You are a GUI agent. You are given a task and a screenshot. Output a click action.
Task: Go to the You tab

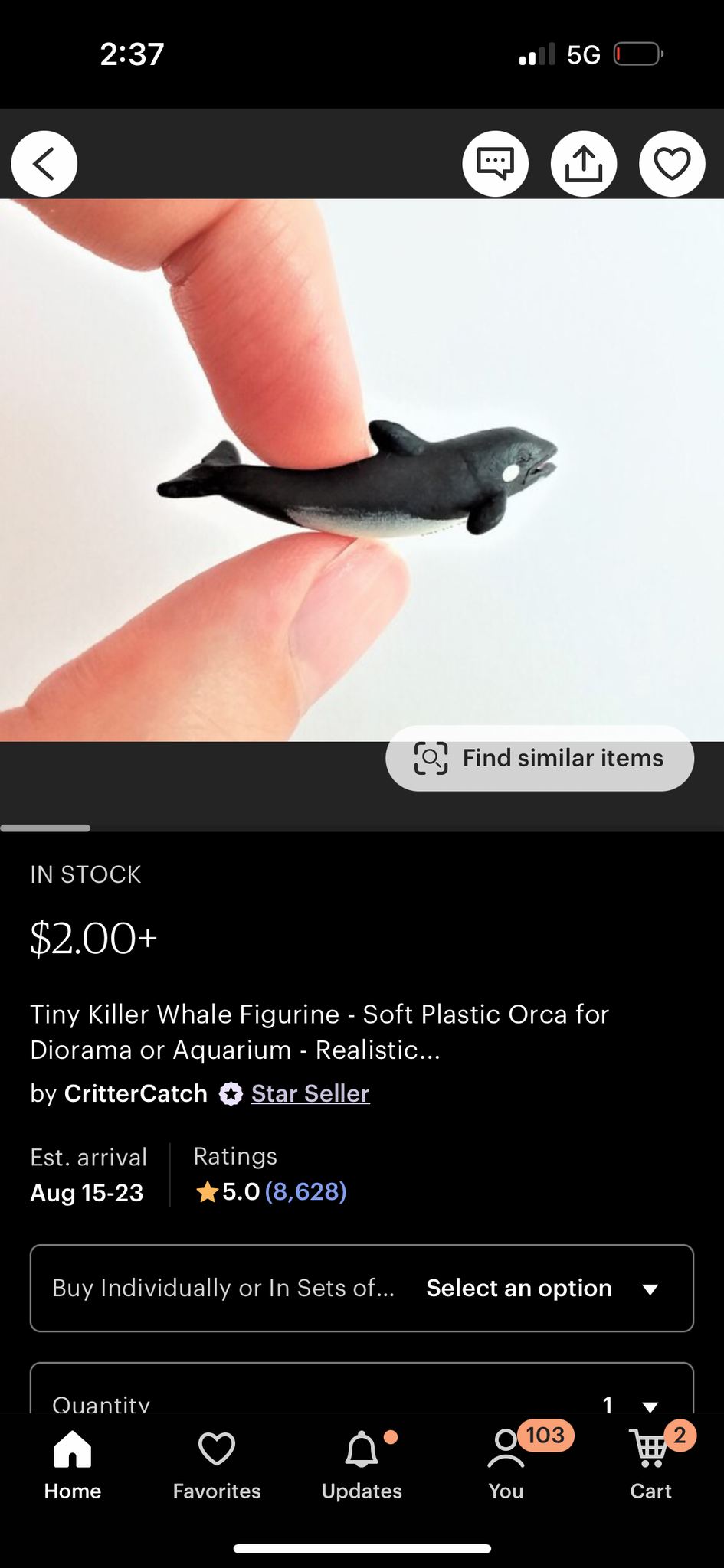click(506, 1465)
